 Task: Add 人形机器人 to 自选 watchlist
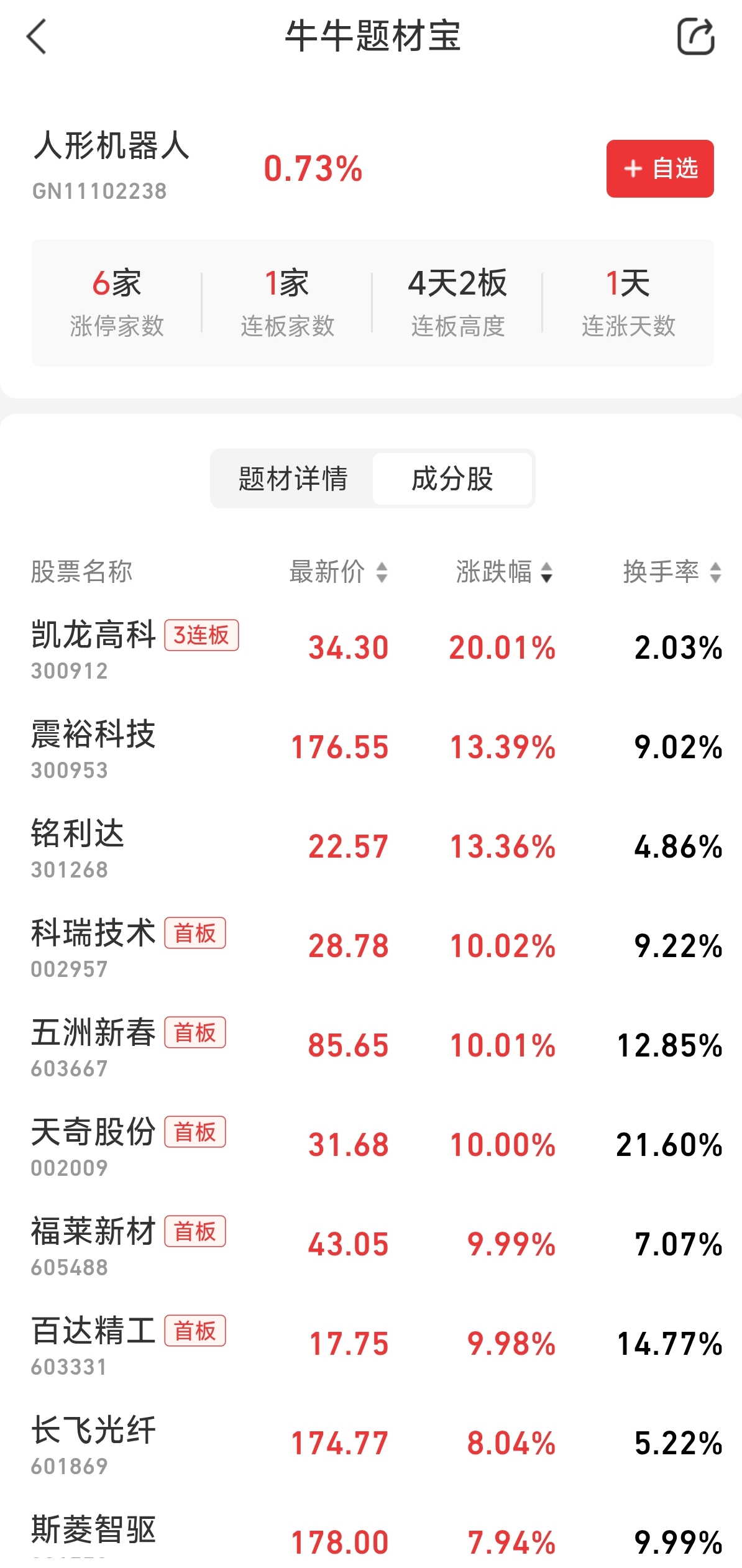click(x=659, y=168)
